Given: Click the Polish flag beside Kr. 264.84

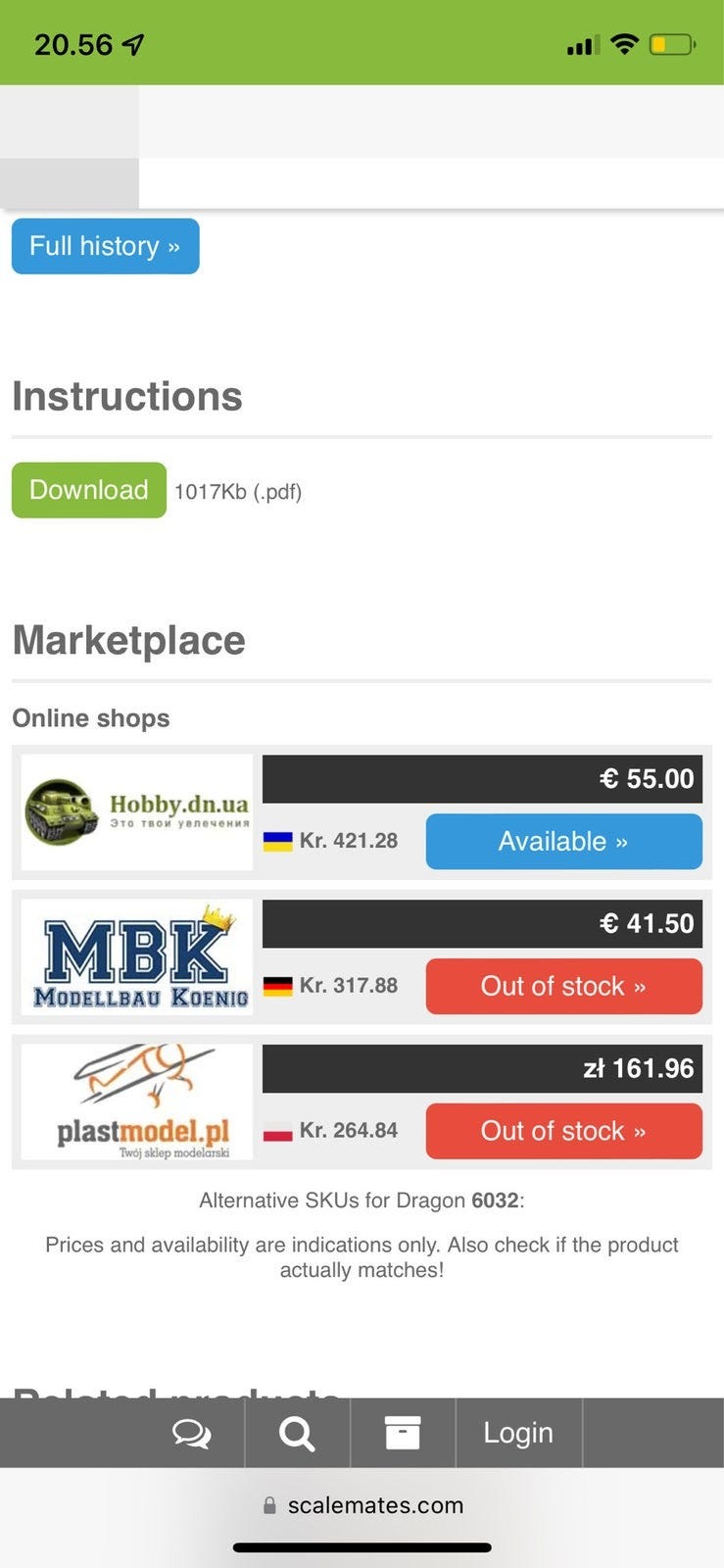Looking at the screenshot, I should (278, 1130).
